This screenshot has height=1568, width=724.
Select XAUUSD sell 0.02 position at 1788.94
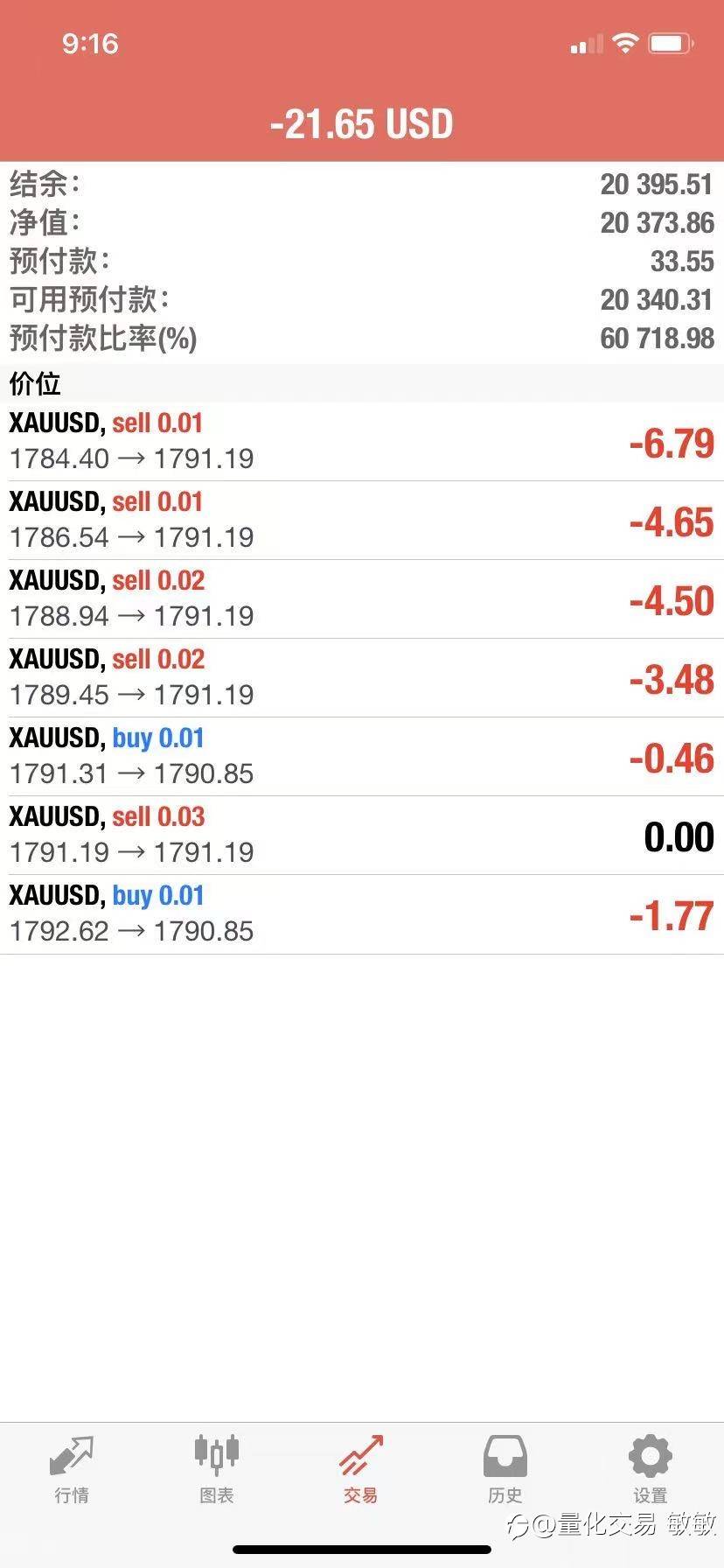[362, 599]
